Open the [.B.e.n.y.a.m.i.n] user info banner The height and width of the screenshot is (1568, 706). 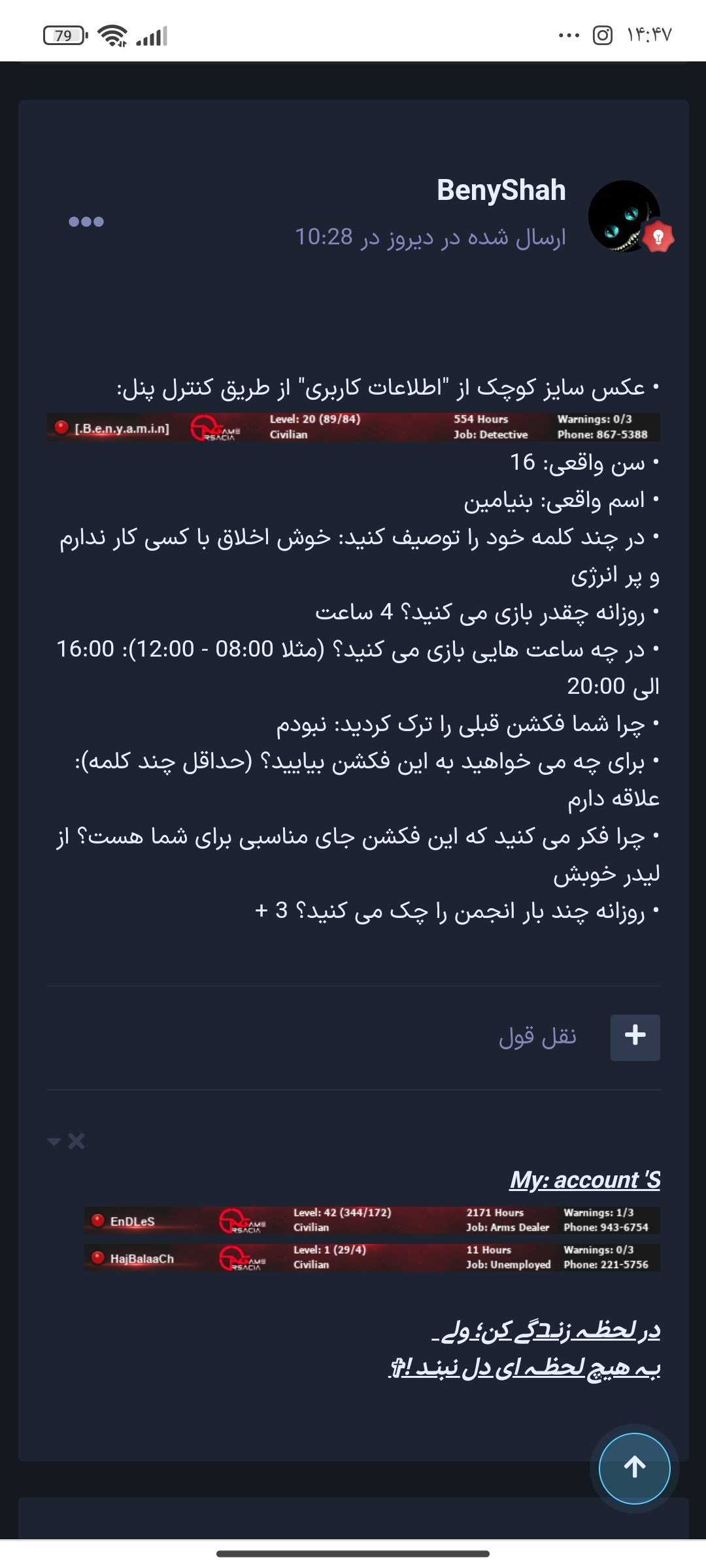pyautogui.click(x=354, y=427)
